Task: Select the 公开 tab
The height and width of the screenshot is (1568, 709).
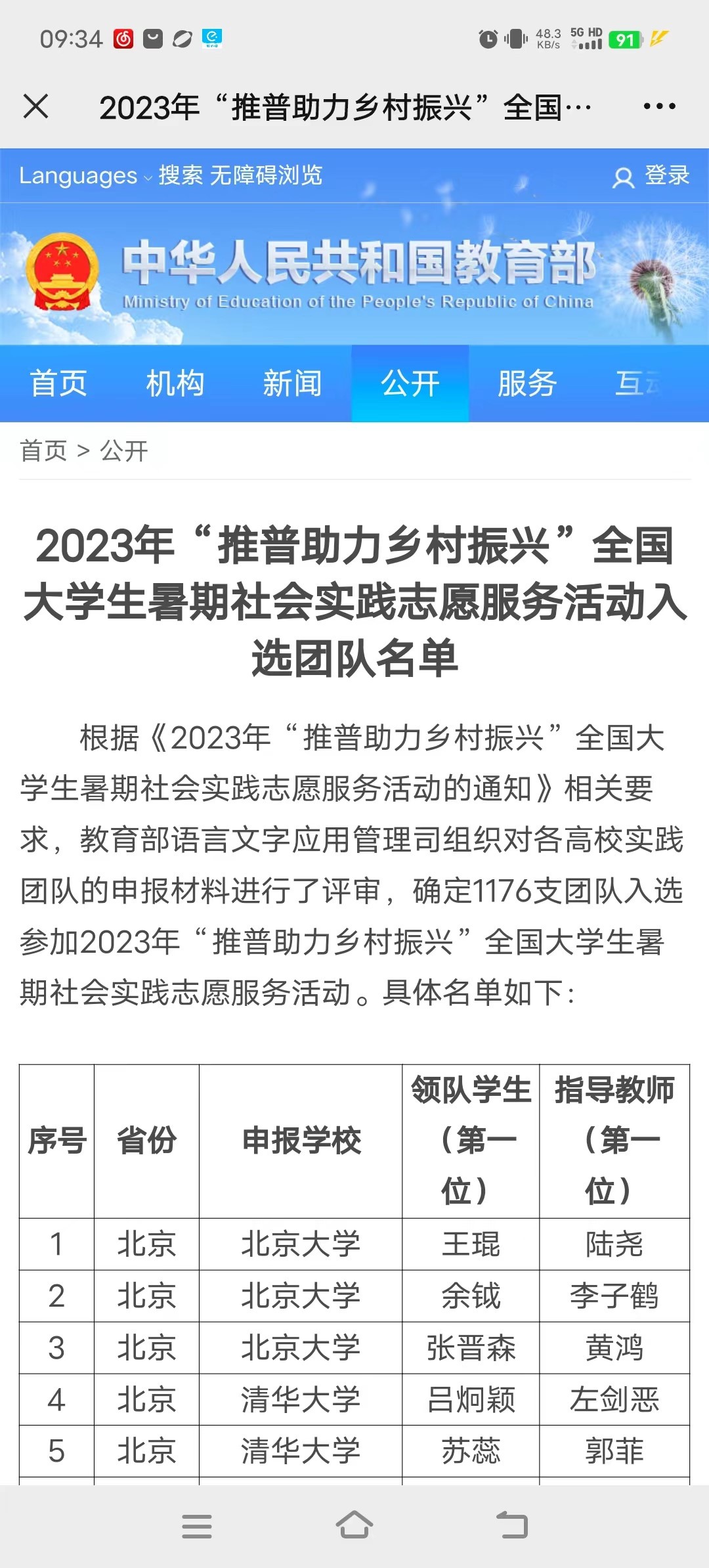Action: (410, 383)
